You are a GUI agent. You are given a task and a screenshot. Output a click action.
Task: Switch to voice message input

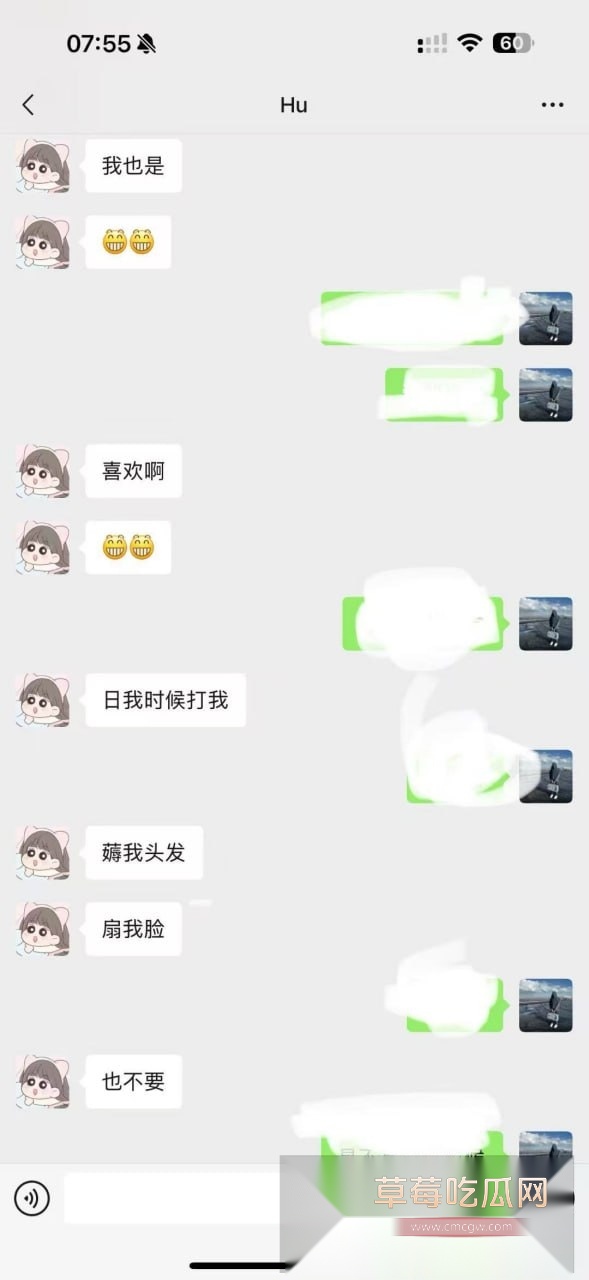click(x=31, y=1197)
